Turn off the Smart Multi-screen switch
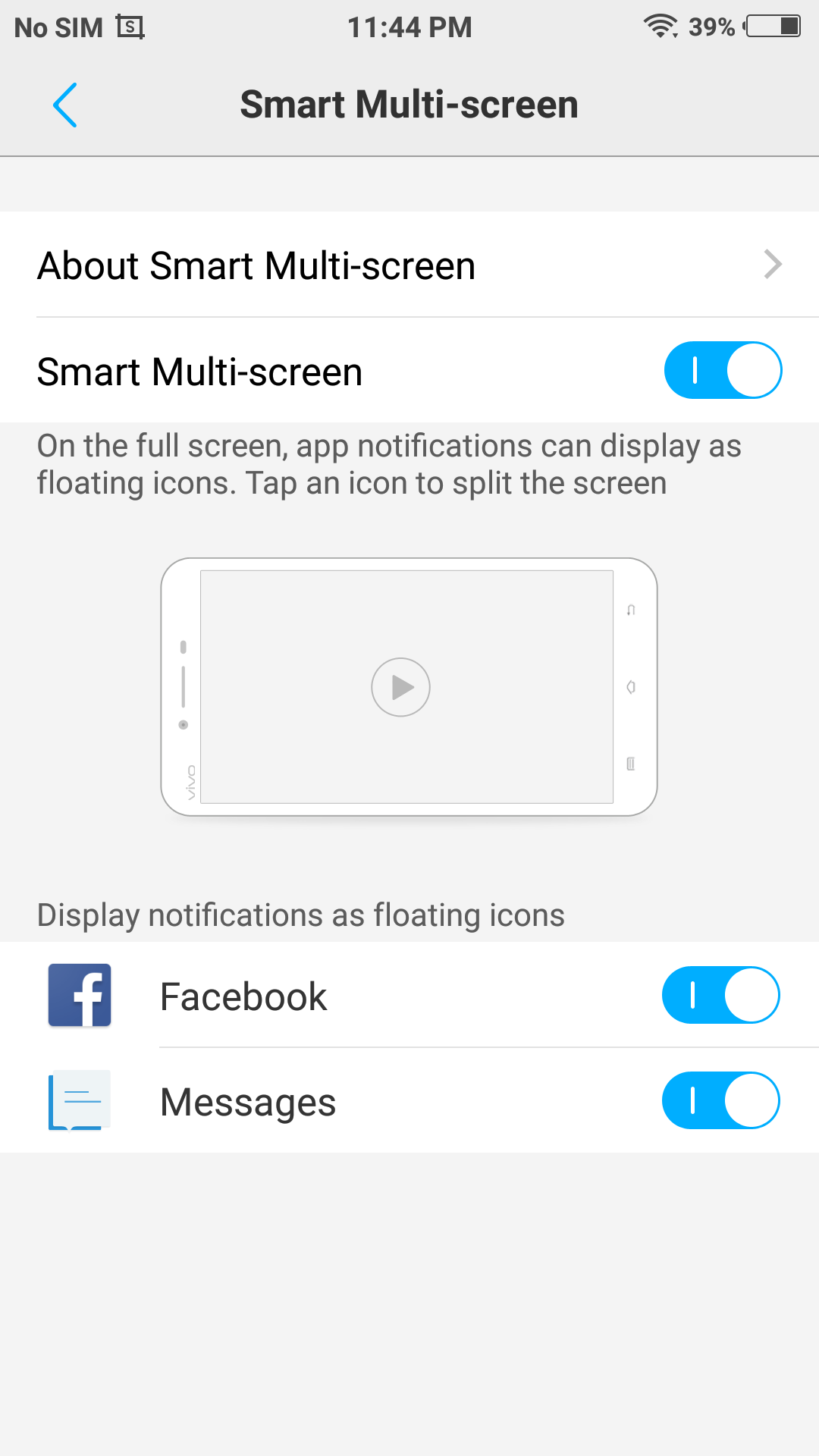Screen dimensions: 819x1456 pyautogui.click(x=723, y=370)
